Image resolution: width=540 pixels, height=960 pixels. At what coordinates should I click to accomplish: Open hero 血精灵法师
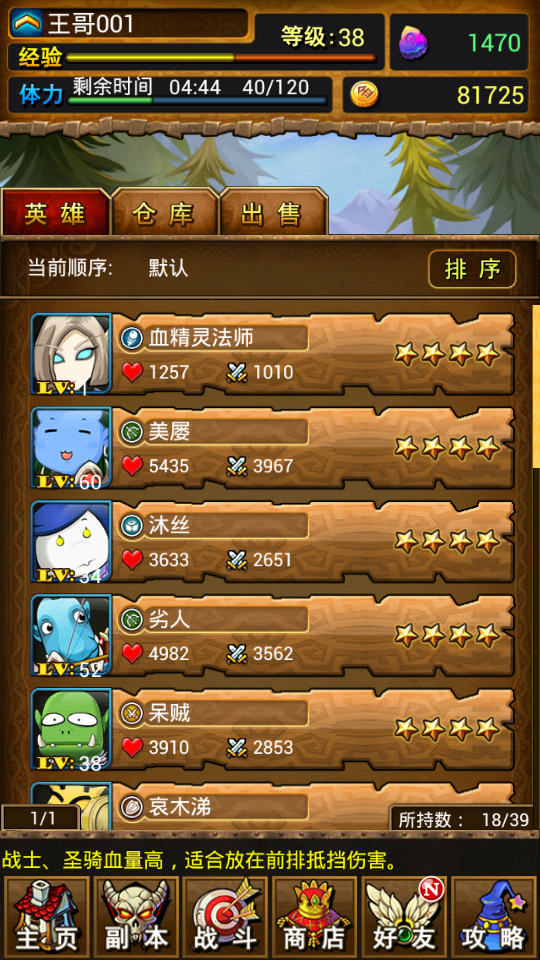click(x=272, y=354)
